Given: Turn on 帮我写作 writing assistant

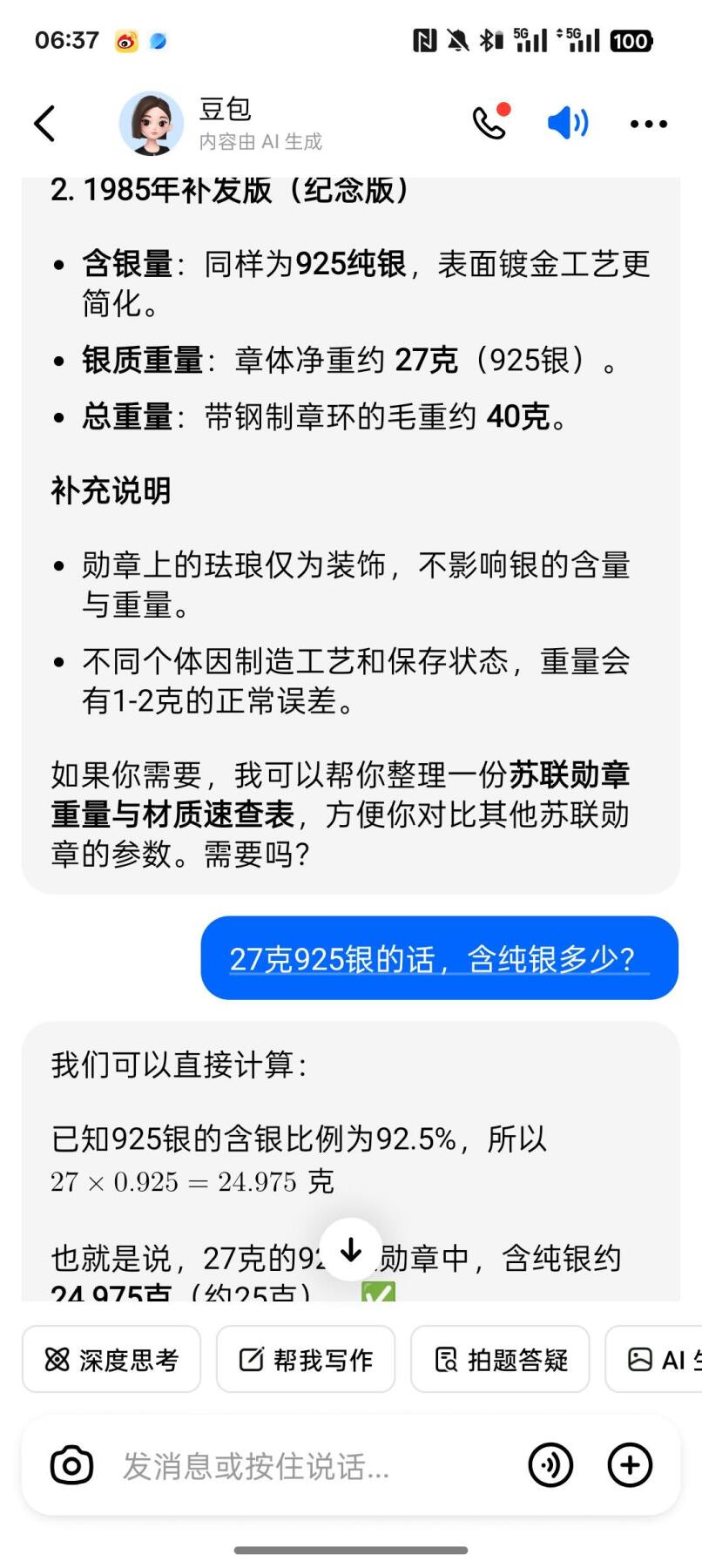Looking at the screenshot, I should pyautogui.click(x=305, y=1358).
